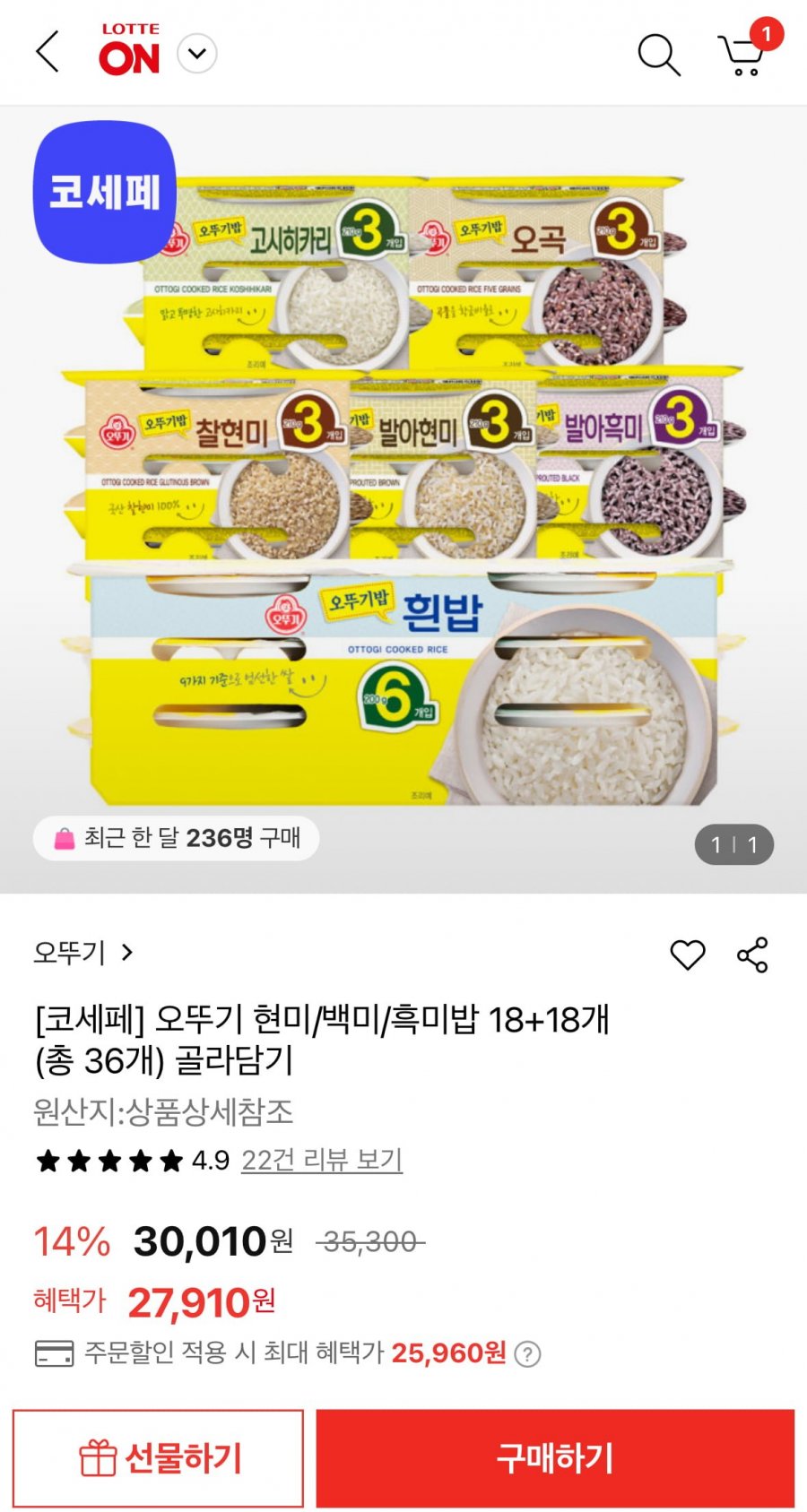Screen dimensions: 807x1512
Task: Add this product to the wishlist heart
Action: point(688,955)
